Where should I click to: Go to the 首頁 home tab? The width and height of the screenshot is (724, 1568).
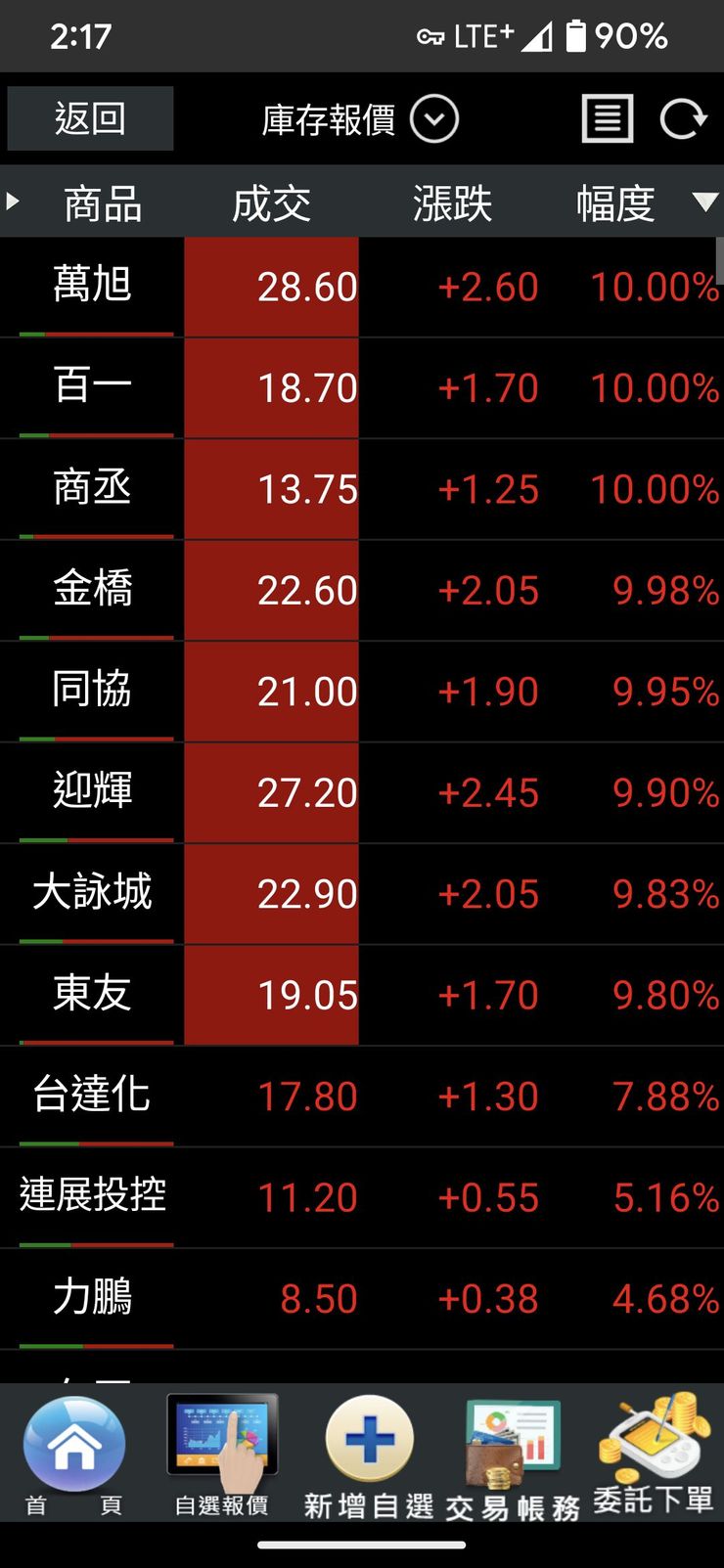[74, 1455]
